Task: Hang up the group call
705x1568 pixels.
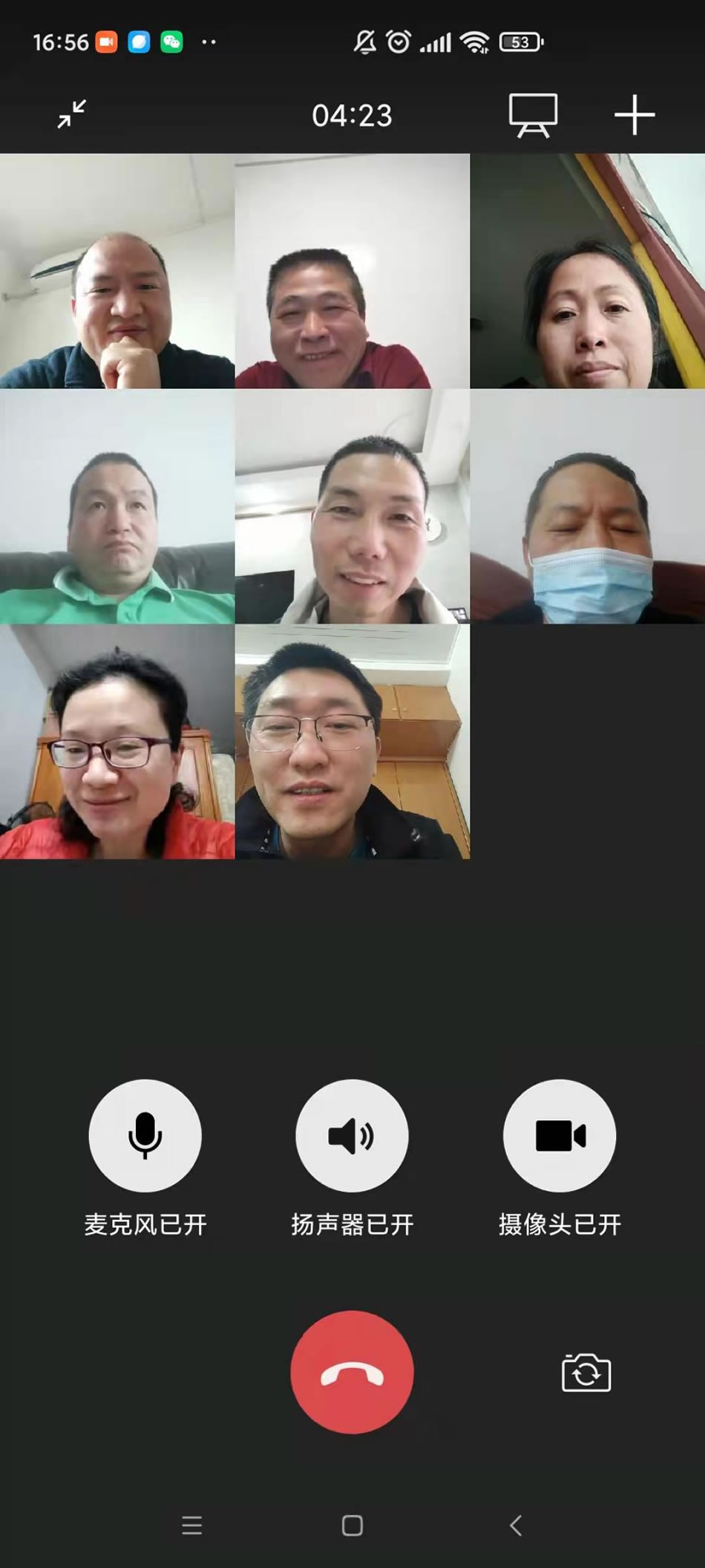Action: click(x=352, y=1372)
